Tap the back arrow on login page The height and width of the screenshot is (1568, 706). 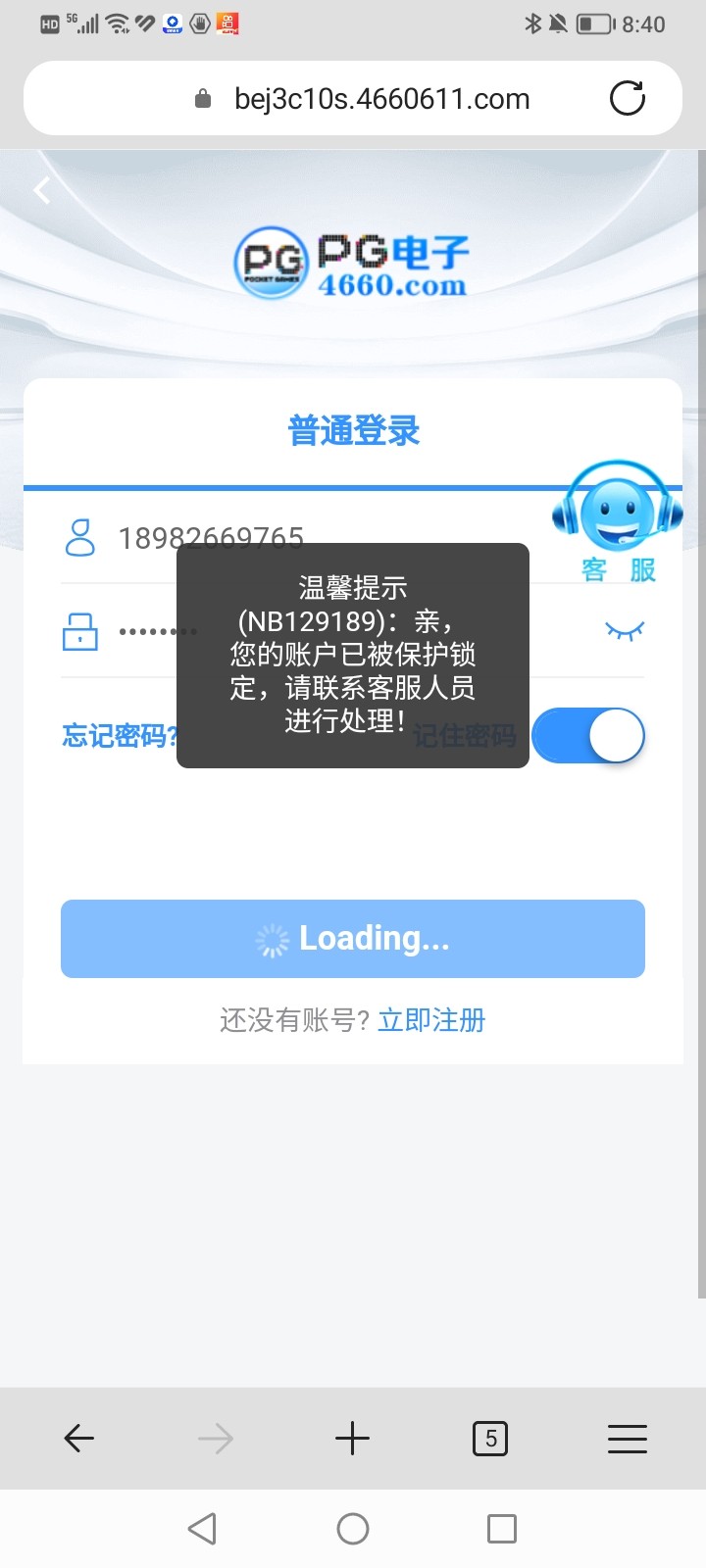tap(42, 190)
